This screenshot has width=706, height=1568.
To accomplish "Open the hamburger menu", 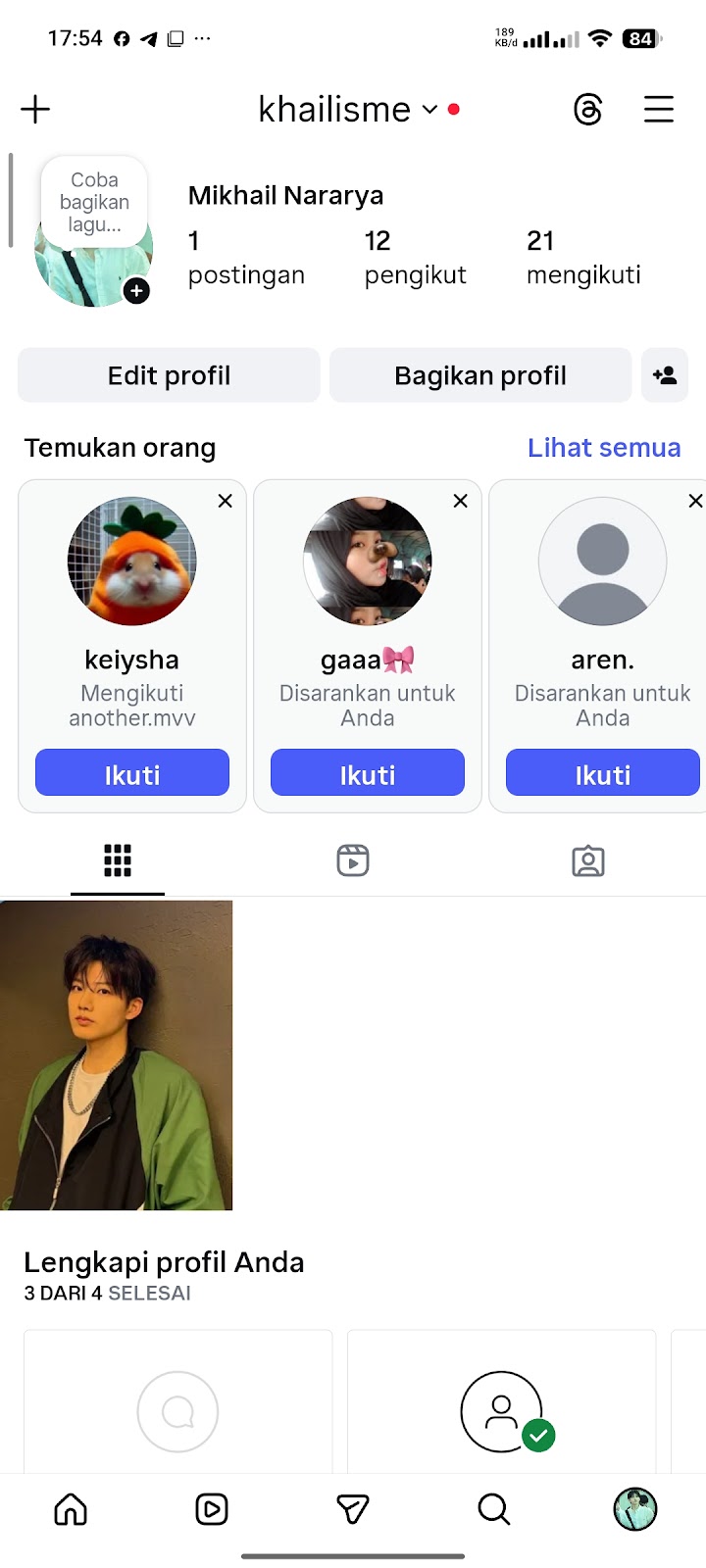I will pos(659,109).
